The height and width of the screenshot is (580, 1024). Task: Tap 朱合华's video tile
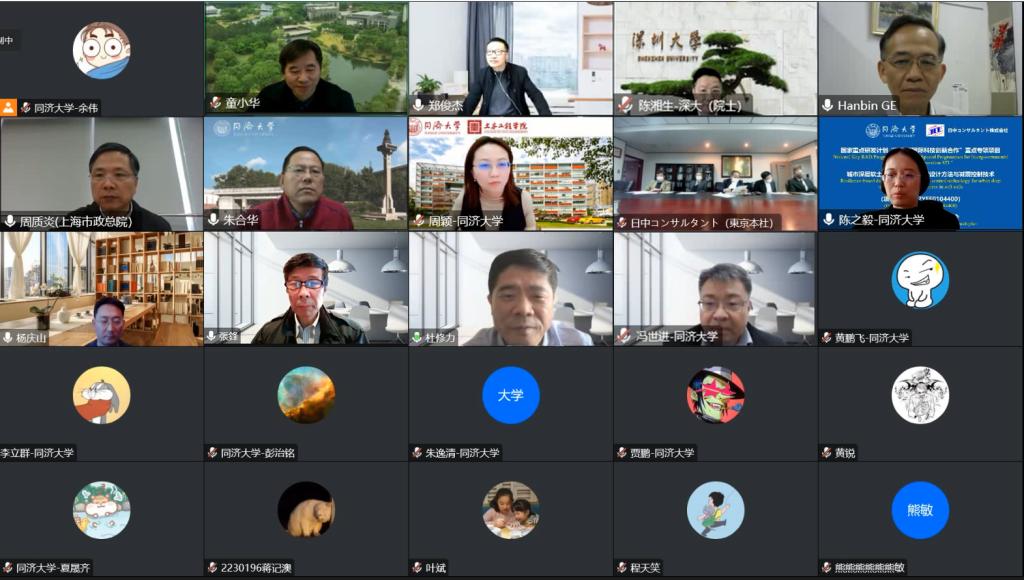(x=306, y=174)
